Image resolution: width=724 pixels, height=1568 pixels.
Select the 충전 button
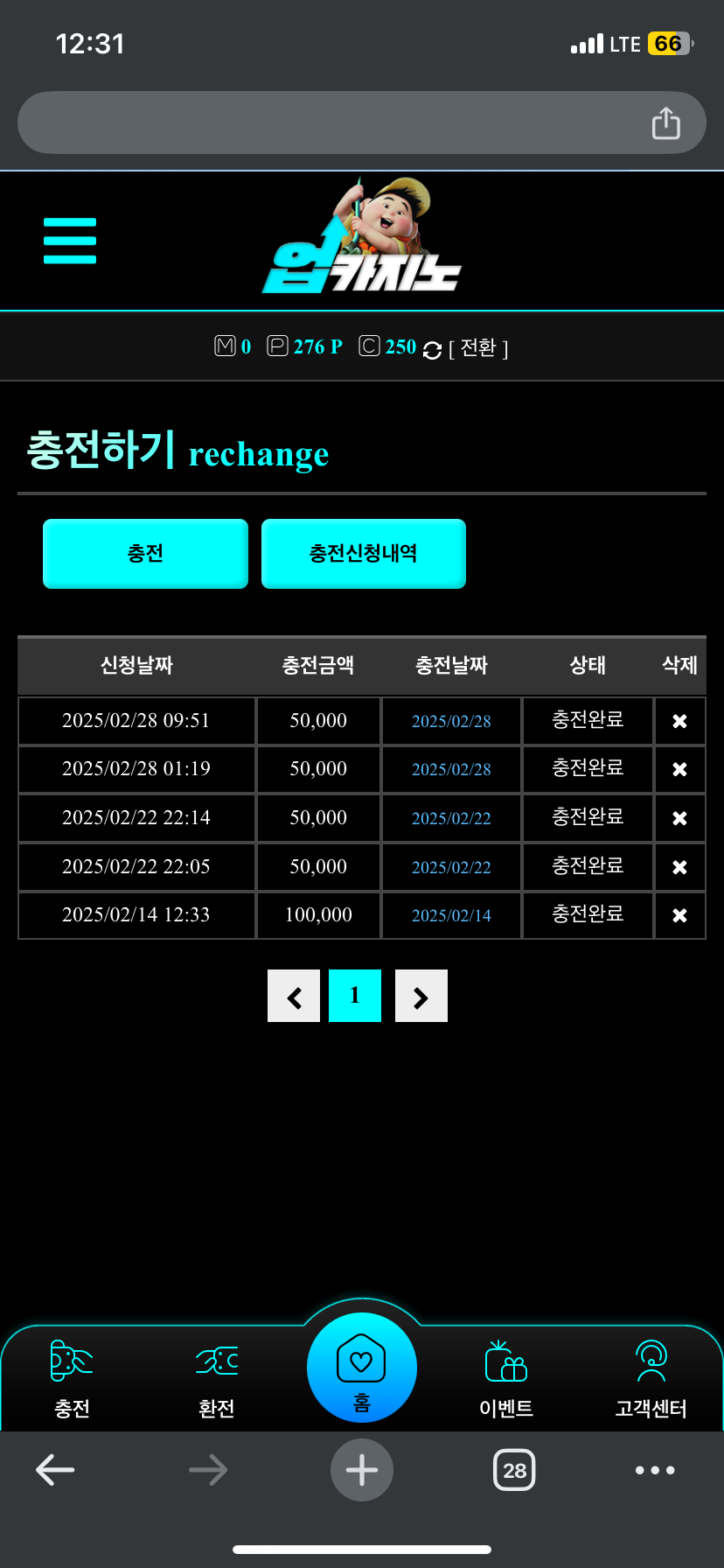(x=145, y=554)
